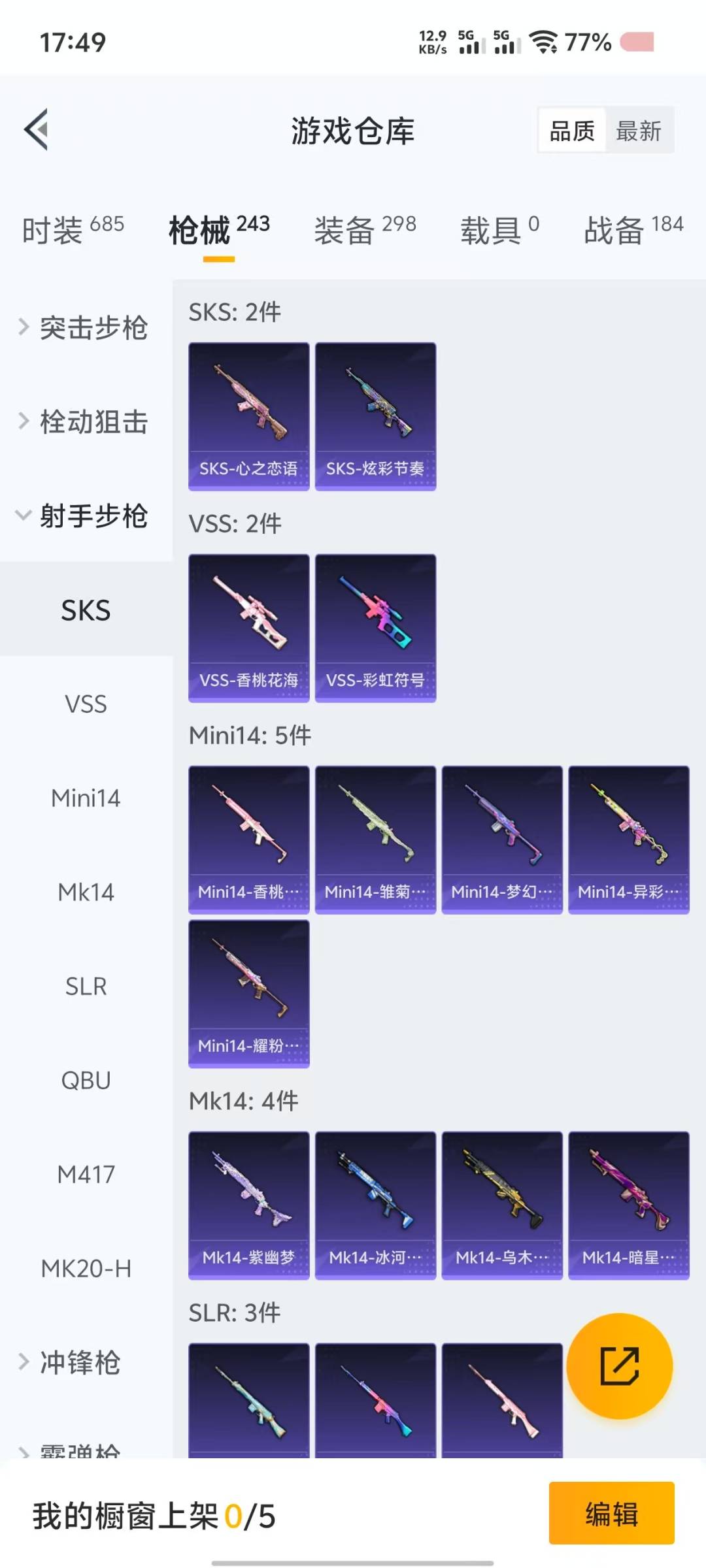Expand the 突击步枪 category

(85, 327)
